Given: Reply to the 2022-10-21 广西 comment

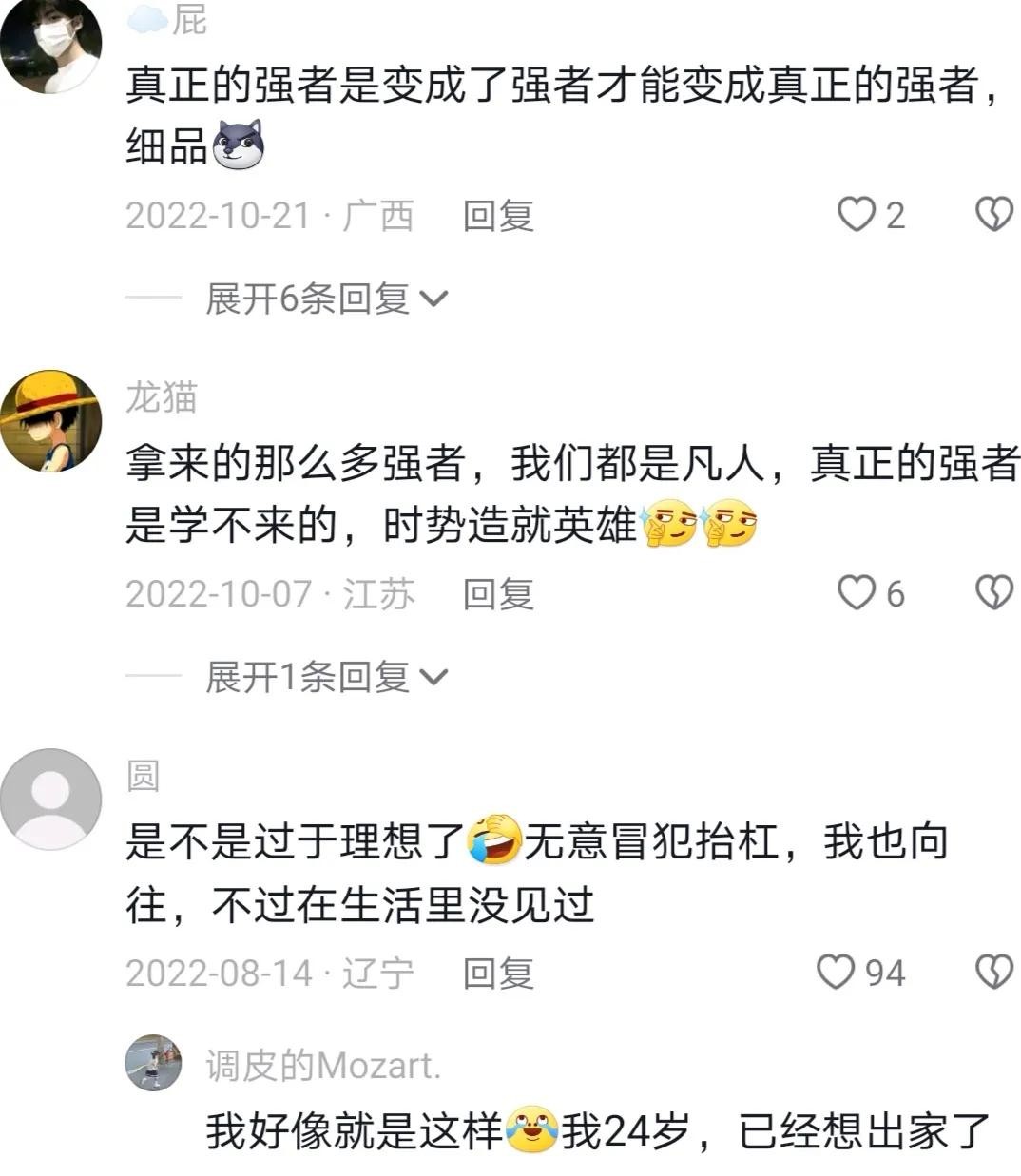Looking at the screenshot, I should pos(498,216).
